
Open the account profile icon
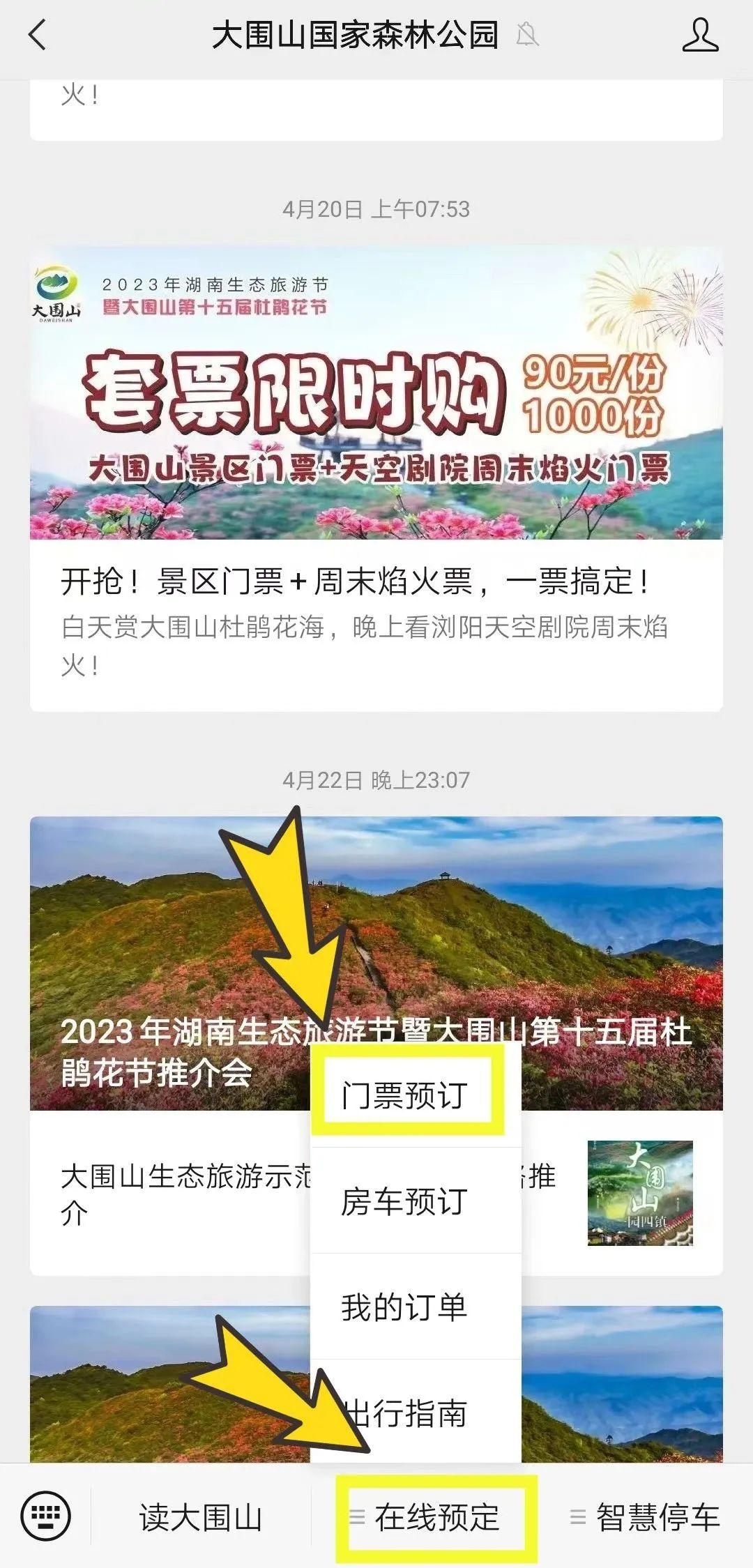(x=700, y=35)
